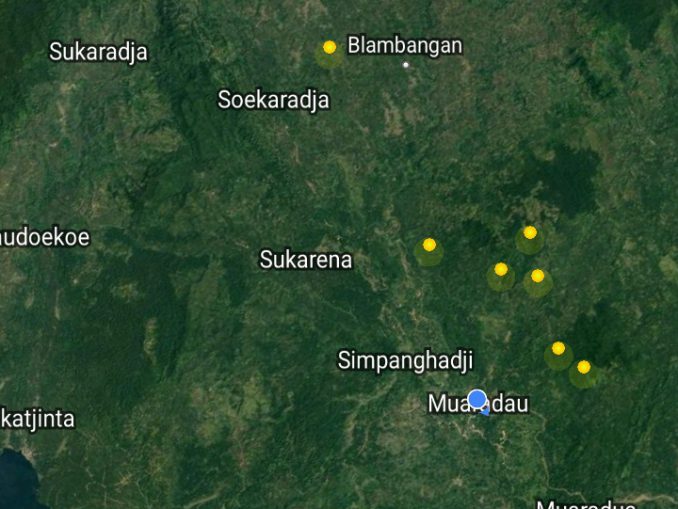Tap the Simpanghadji place label
Viewport: 678px width, 509px height.
point(405,361)
